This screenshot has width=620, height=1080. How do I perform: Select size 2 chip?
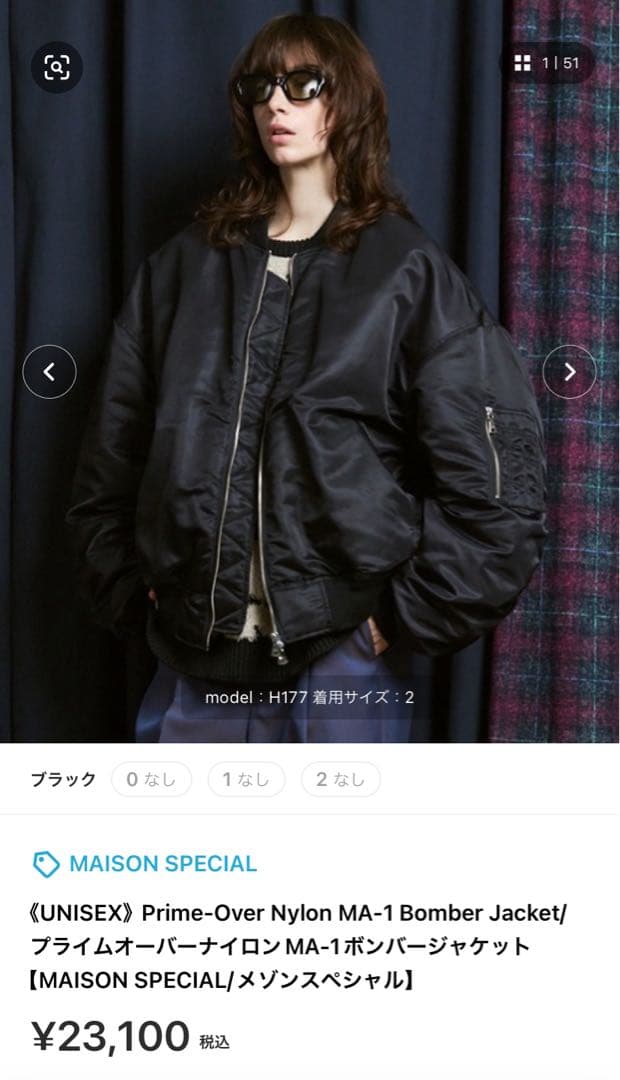tap(341, 780)
